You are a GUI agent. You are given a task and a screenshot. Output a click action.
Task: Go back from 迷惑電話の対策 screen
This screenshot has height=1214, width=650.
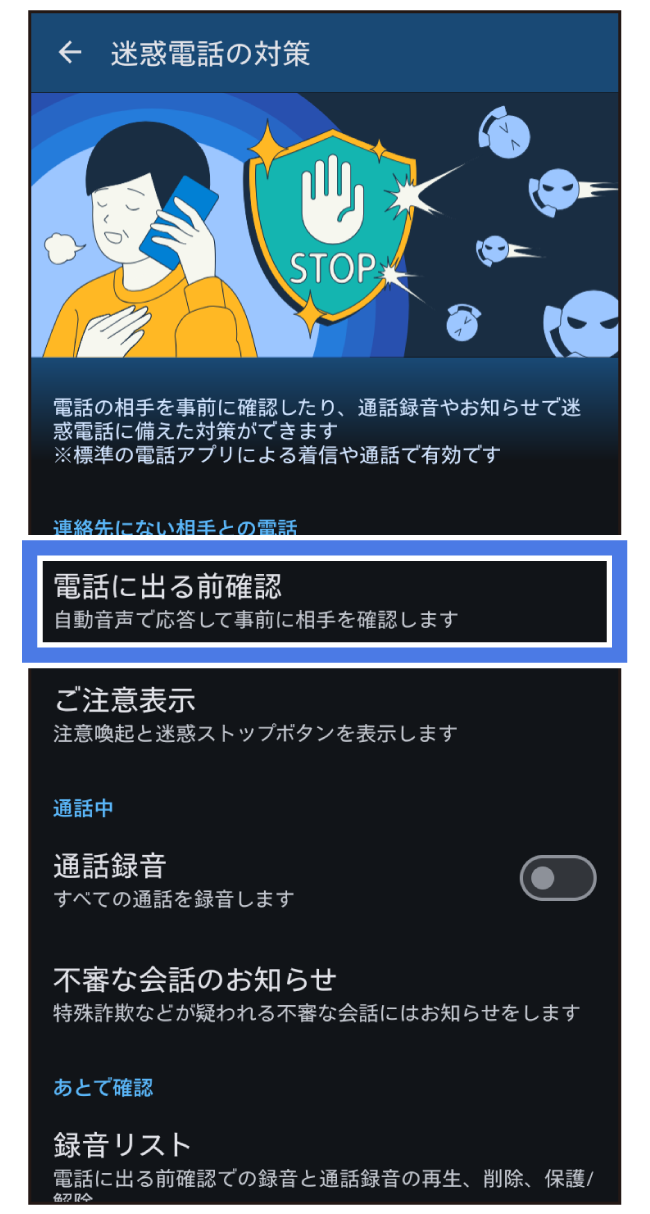coord(69,53)
